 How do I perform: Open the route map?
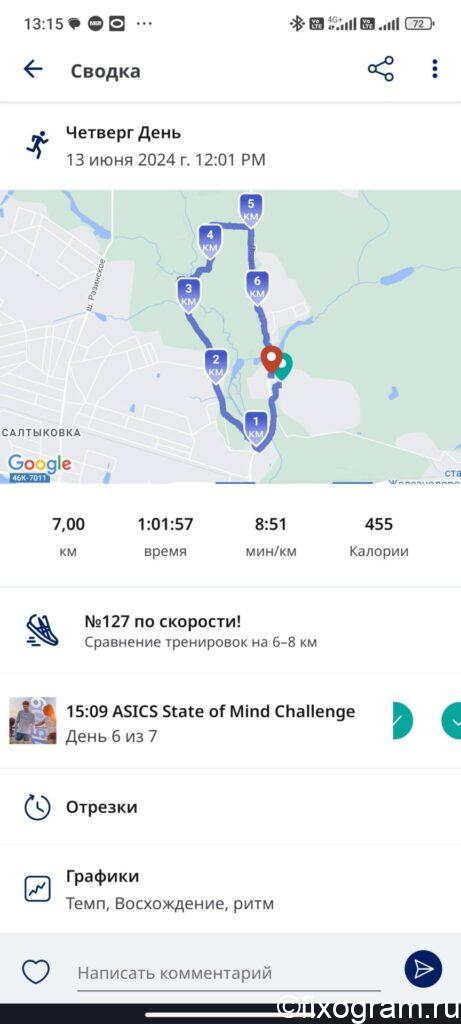(x=230, y=336)
